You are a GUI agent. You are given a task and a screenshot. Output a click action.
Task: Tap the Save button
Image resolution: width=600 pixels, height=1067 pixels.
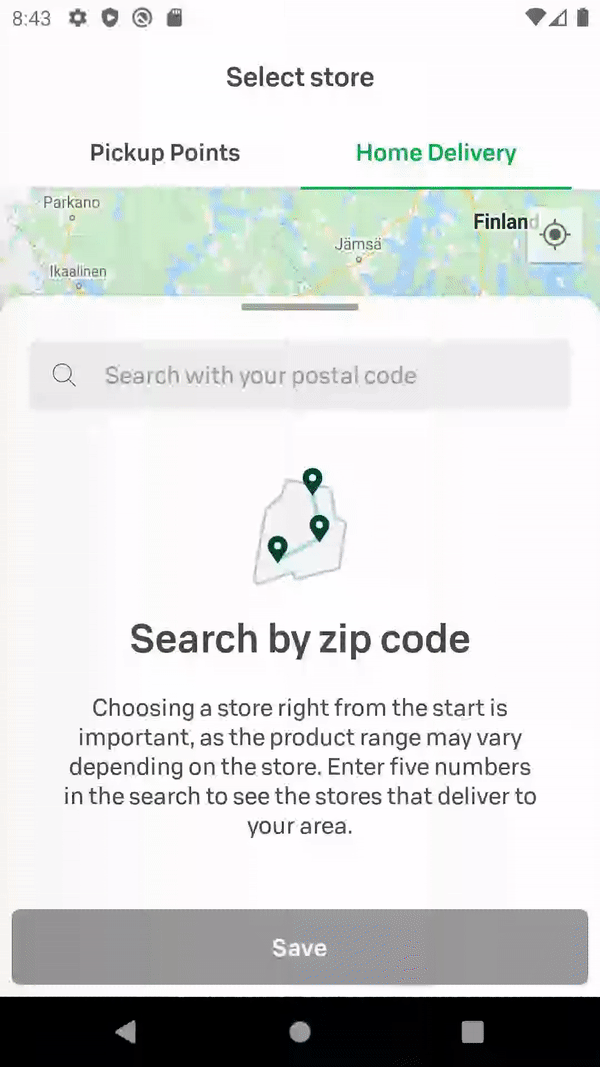tap(299, 947)
